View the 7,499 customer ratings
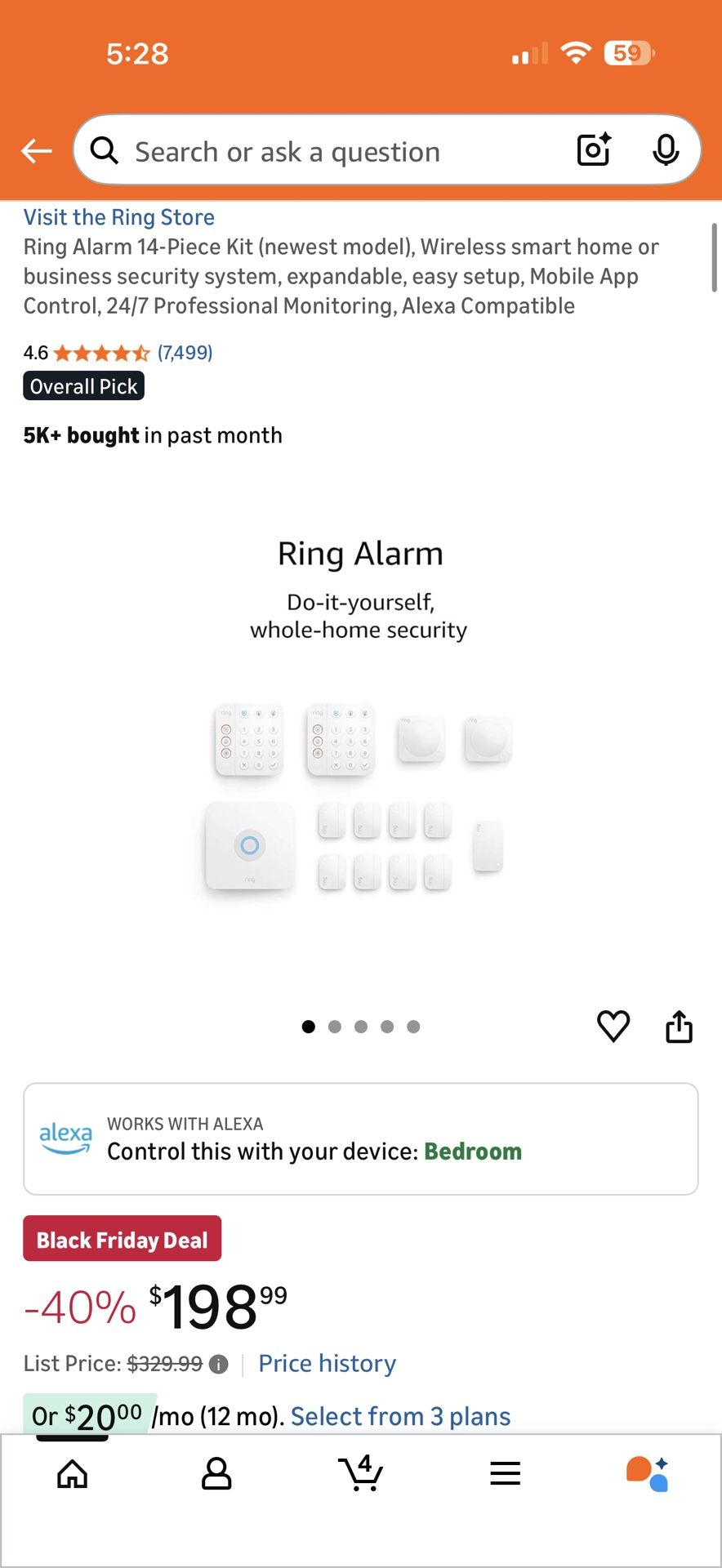 (184, 353)
